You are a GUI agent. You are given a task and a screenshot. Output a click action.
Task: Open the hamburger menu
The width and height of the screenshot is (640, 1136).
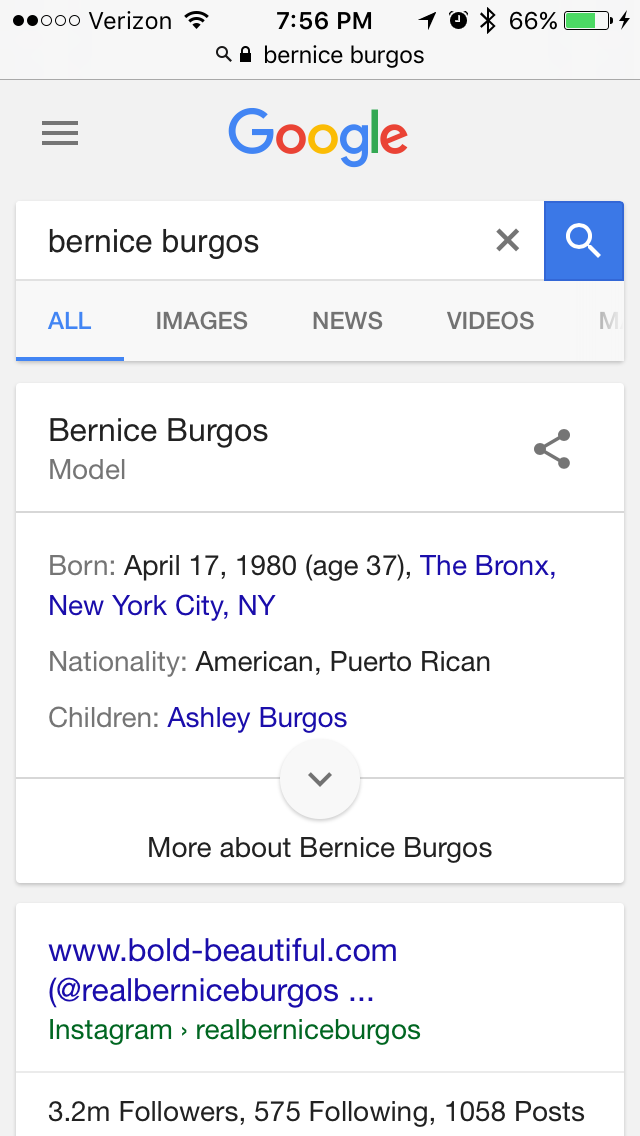60,134
